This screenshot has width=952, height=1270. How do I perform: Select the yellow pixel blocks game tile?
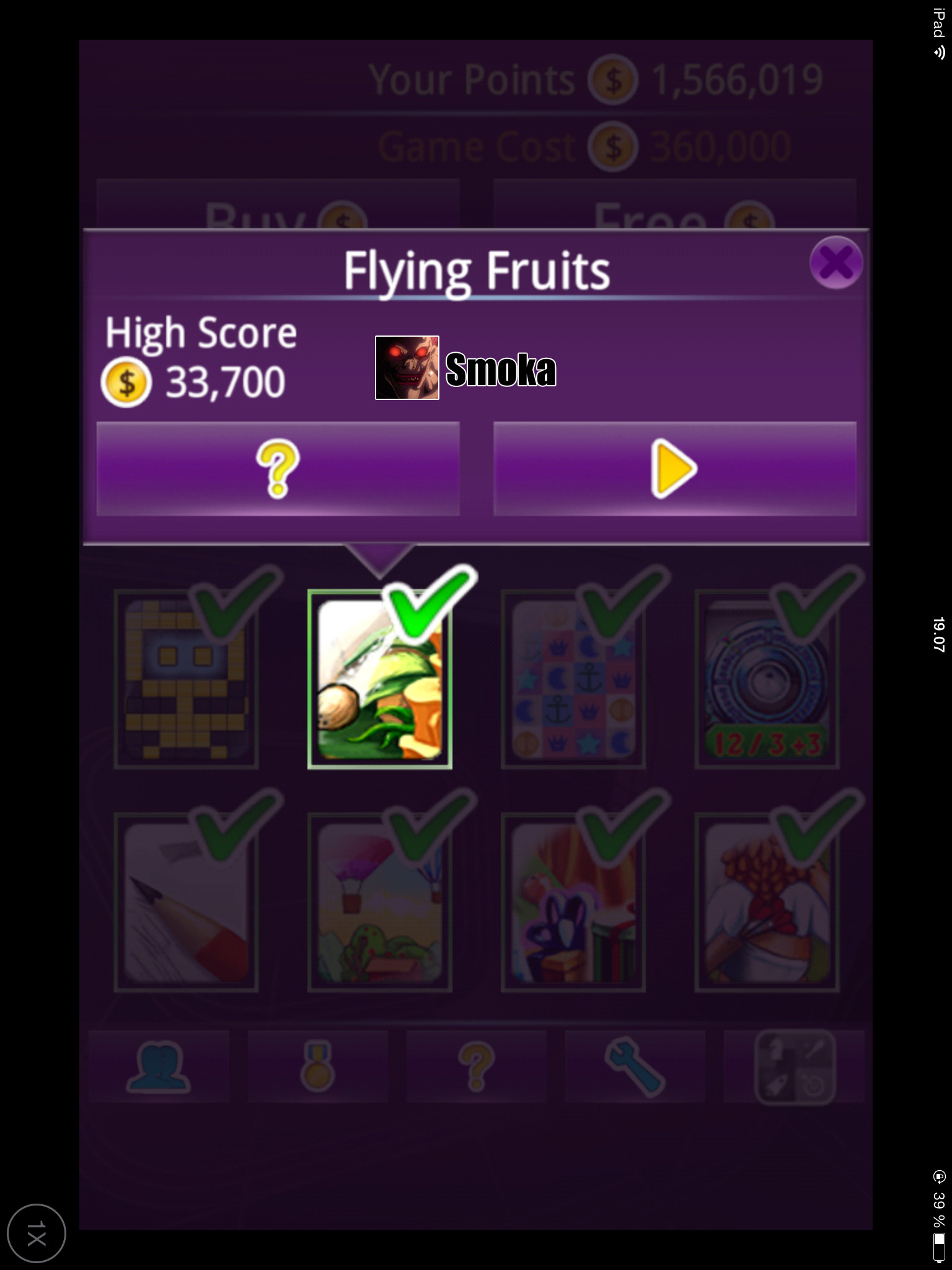pos(186,680)
